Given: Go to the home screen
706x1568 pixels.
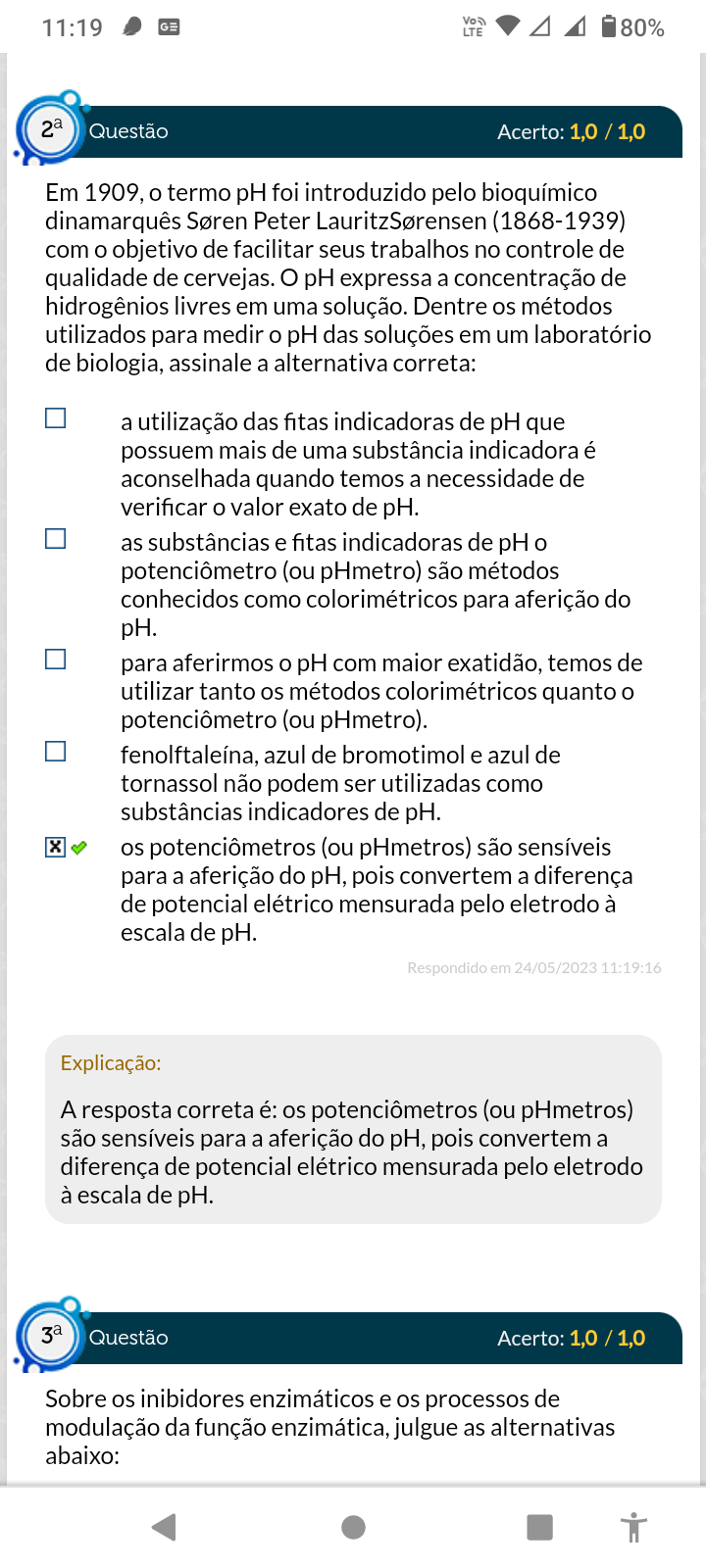Looking at the screenshot, I should click(353, 1527).
